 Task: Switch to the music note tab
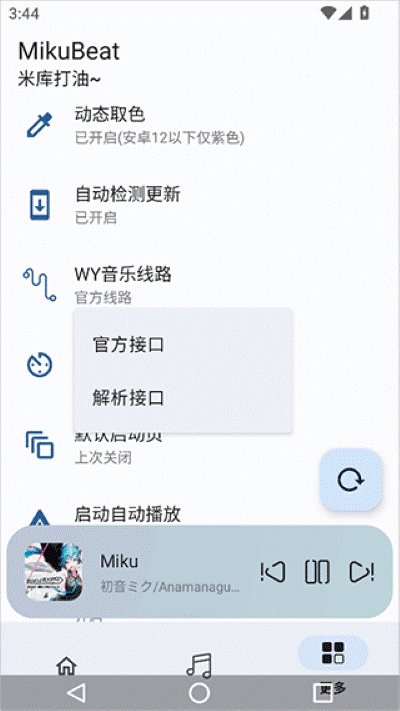pos(199,665)
